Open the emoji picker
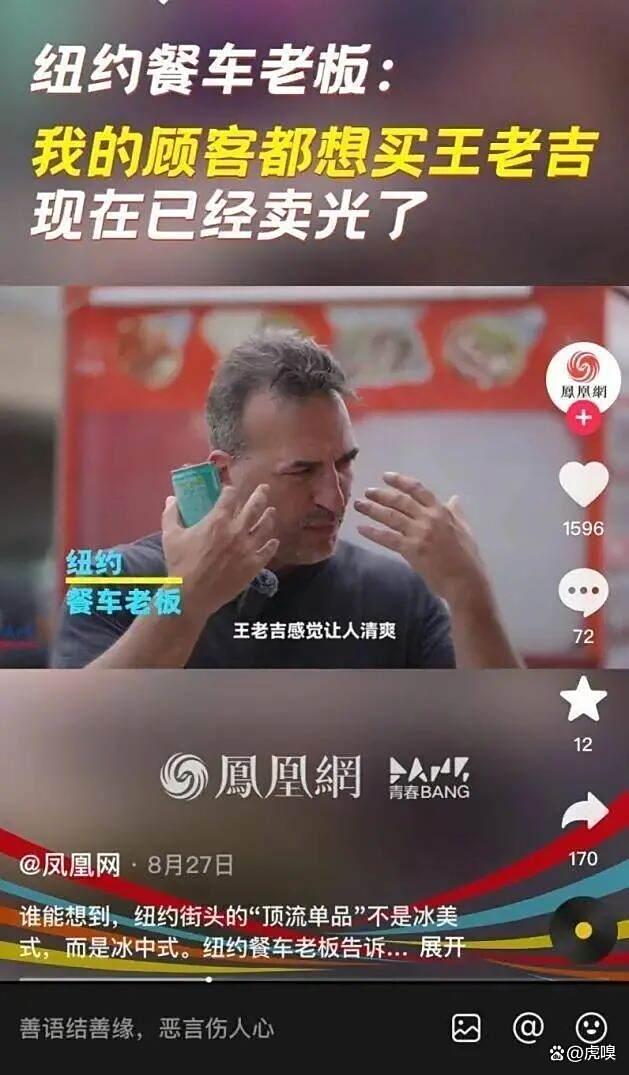Screen dimensions: 629x1075 [x=591, y=1027]
